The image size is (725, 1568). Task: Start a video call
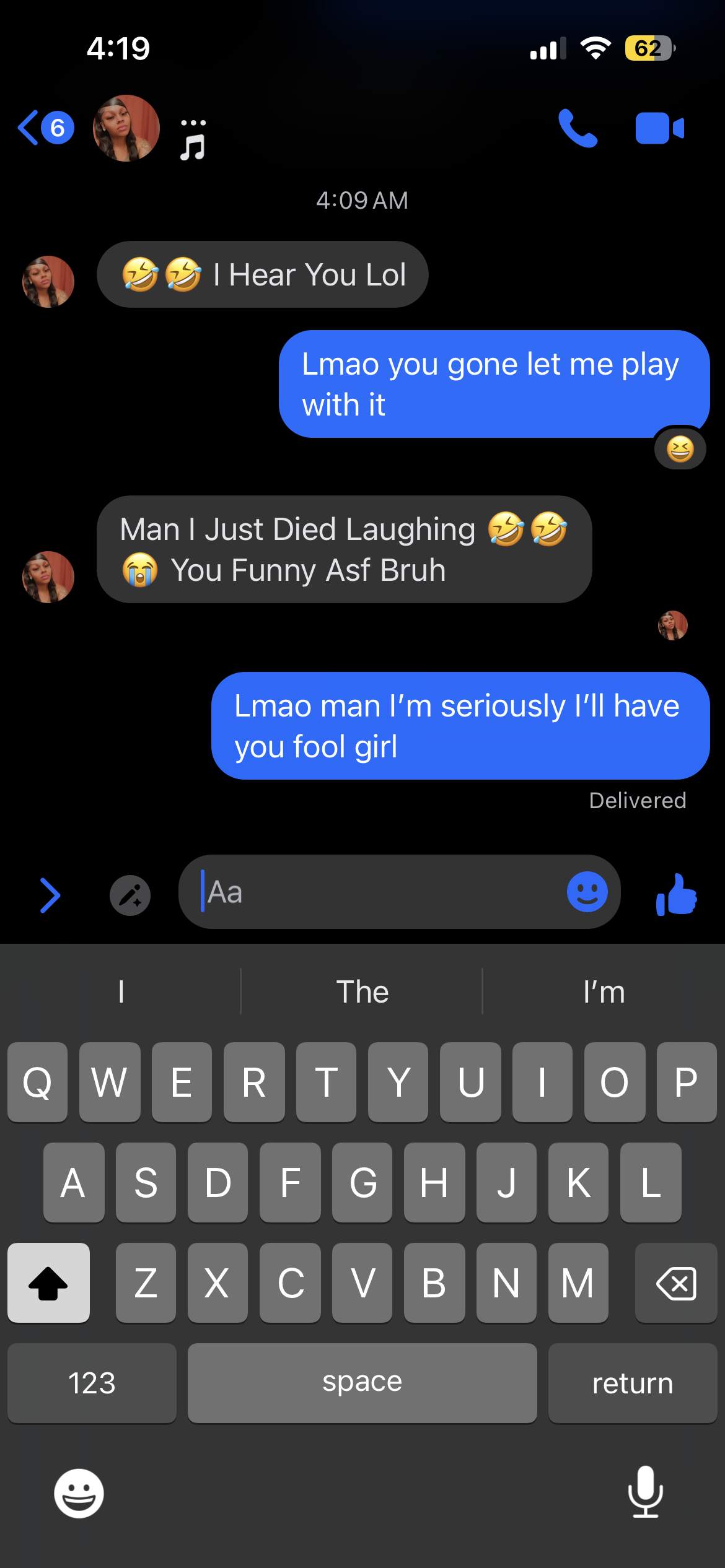tap(659, 128)
